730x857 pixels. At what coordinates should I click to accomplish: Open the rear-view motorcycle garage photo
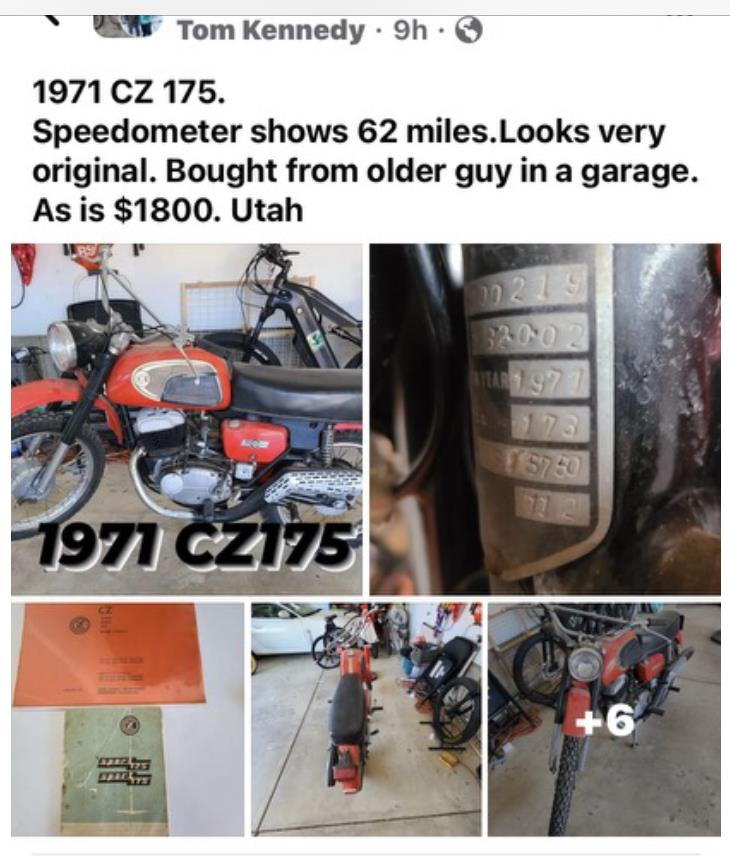pyautogui.click(x=365, y=718)
